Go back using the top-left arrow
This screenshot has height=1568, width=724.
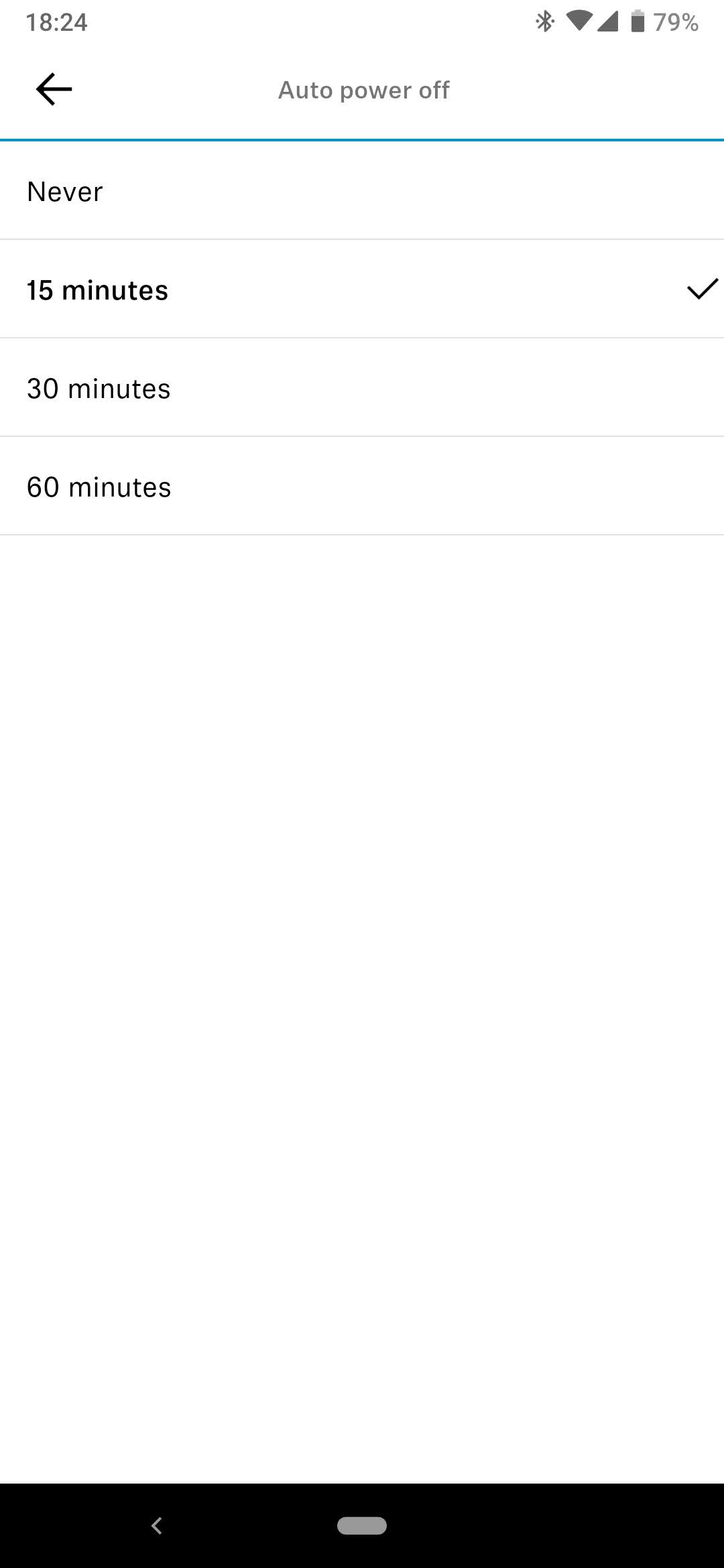(x=54, y=89)
